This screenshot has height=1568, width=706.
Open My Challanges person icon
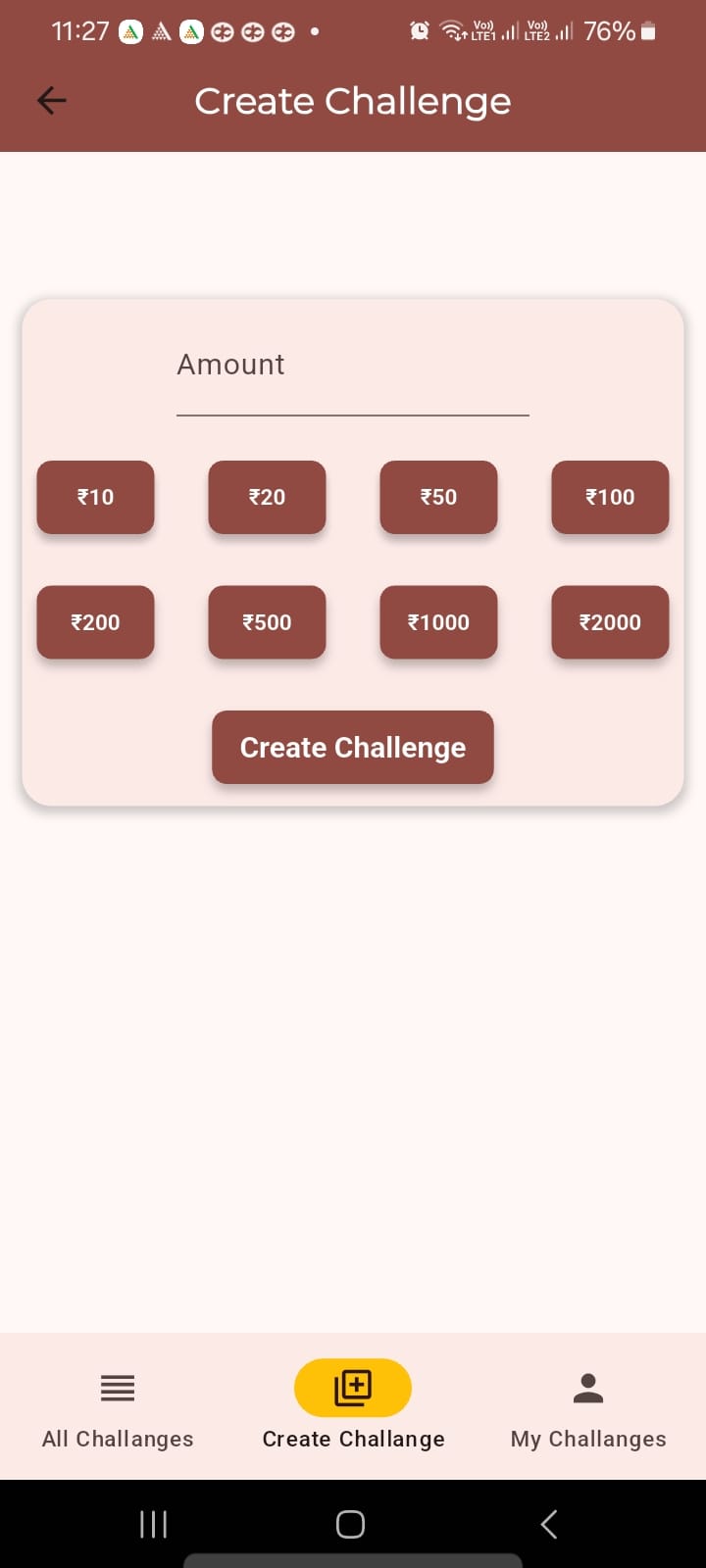[x=587, y=1385]
